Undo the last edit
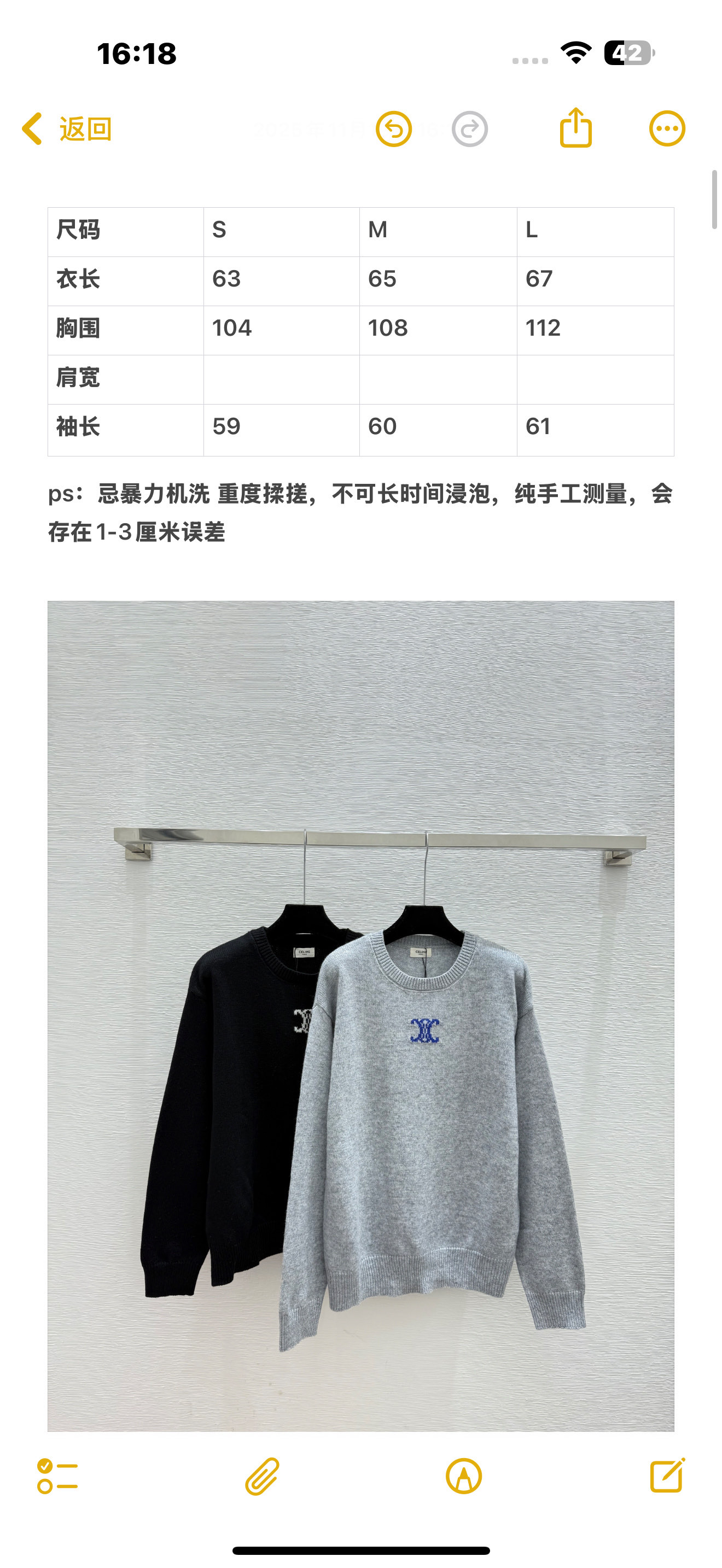Image resolution: width=722 pixels, height=1568 pixels. [x=393, y=129]
